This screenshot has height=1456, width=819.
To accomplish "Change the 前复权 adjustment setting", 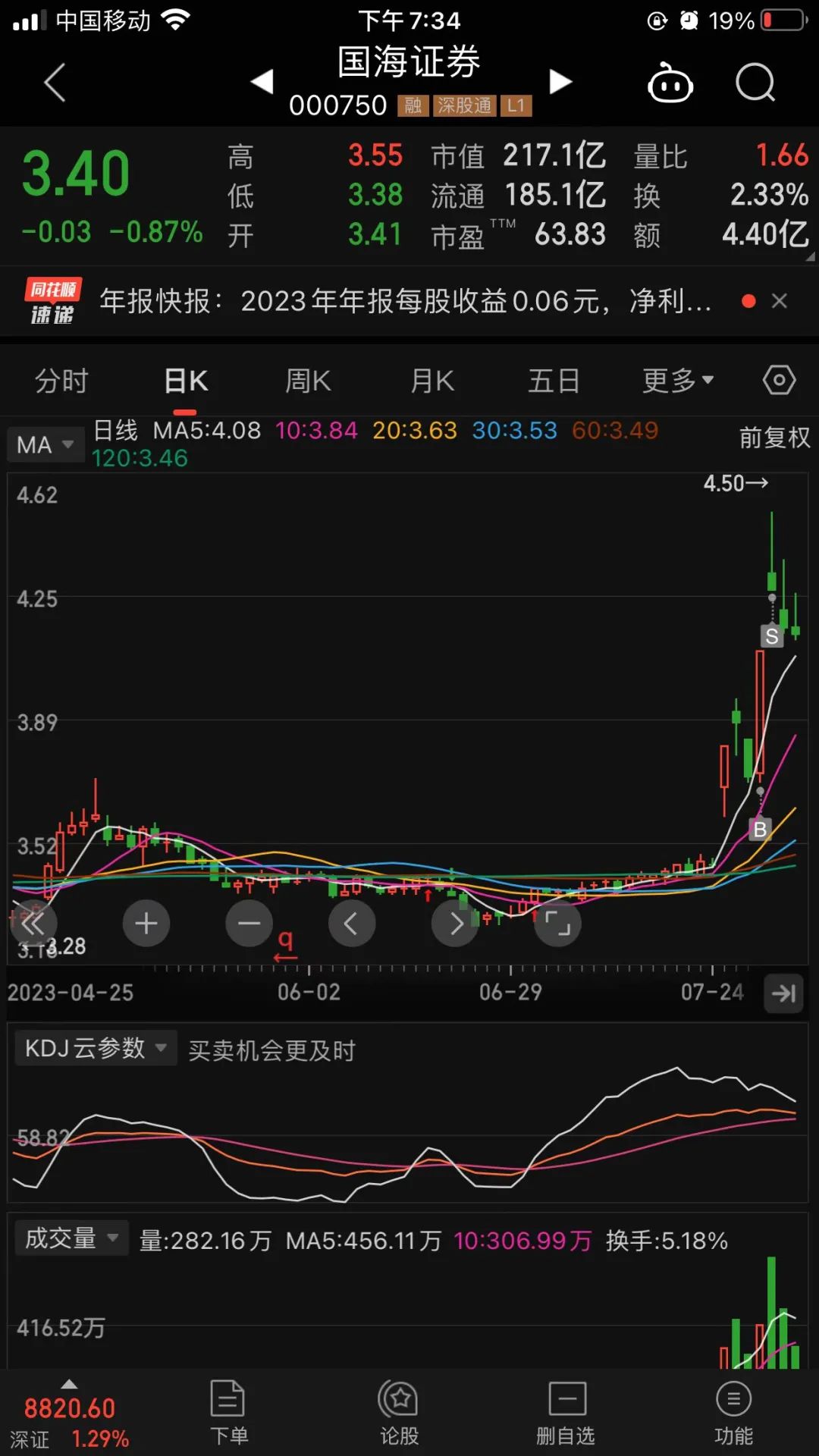I will (x=774, y=438).
